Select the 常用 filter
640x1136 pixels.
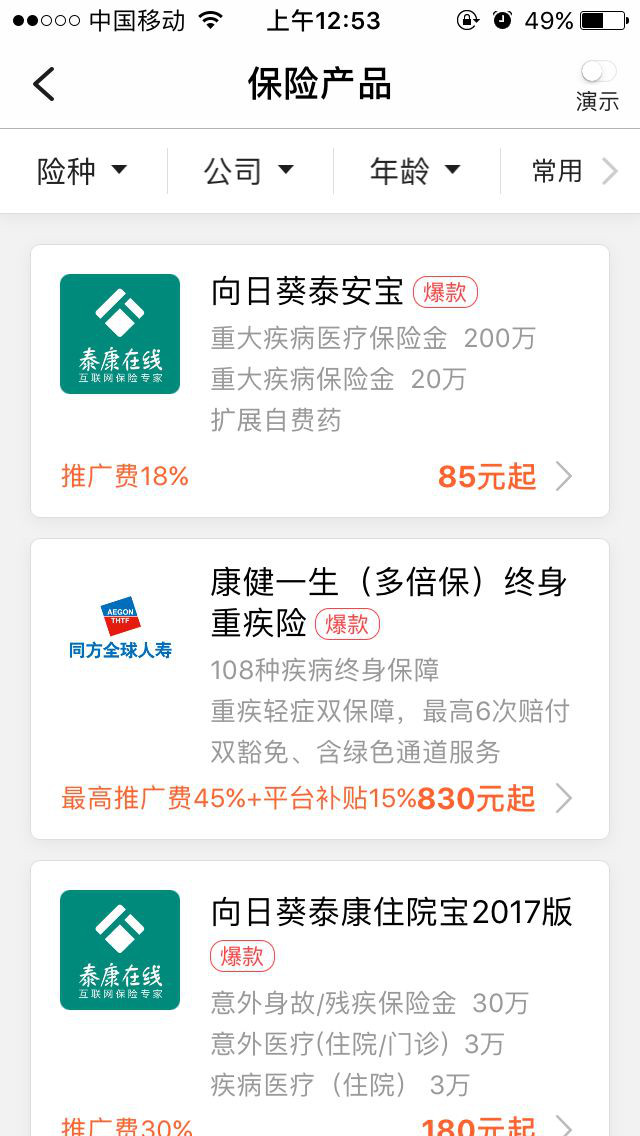[557, 172]
